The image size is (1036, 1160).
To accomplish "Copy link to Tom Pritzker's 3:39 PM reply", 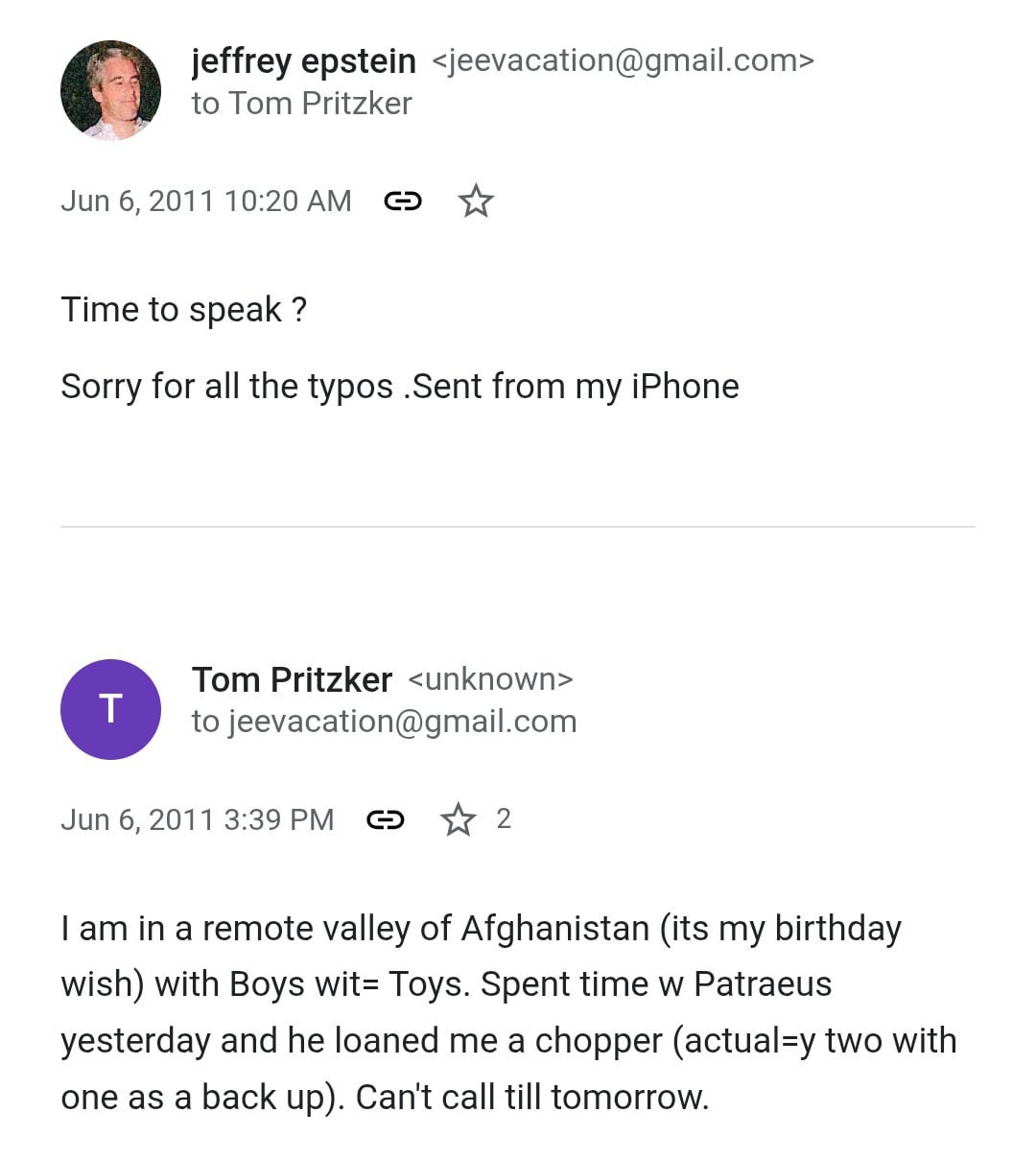I will (x=386, y=819).
